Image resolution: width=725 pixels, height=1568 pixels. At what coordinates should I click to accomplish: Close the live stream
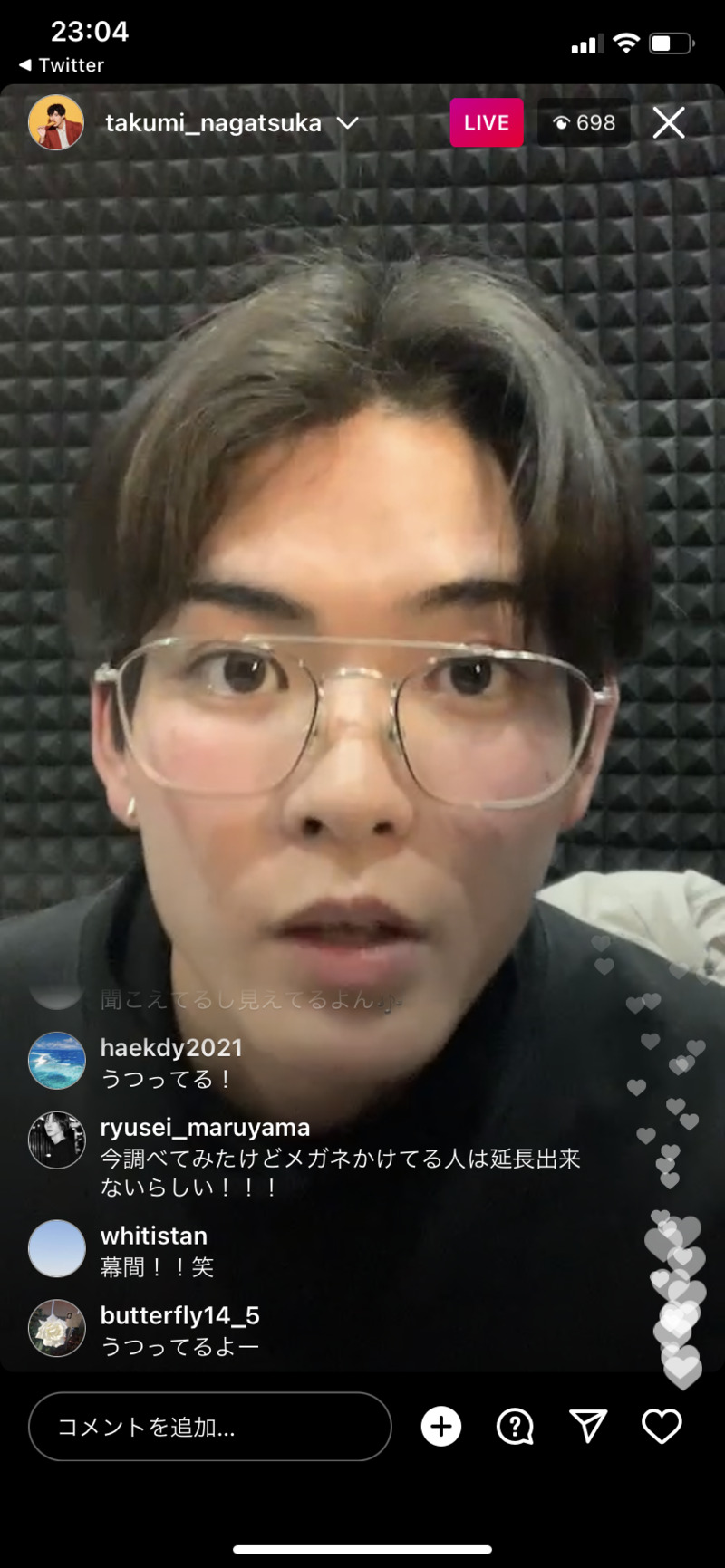669,122
